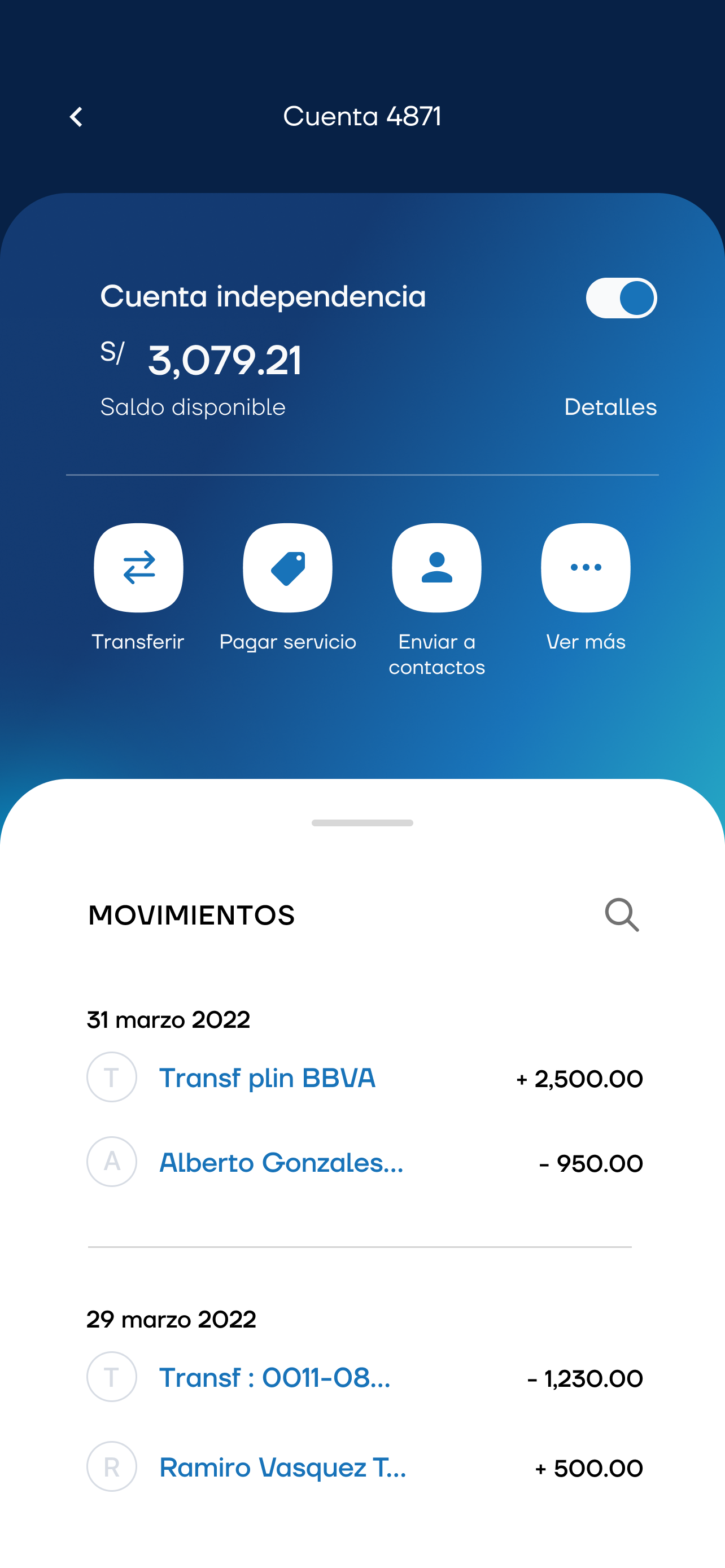The height and width of the screenshot is (1568, 725).
Task: View the Ramiro Vasquez transaction
Action: point(364,1467)
